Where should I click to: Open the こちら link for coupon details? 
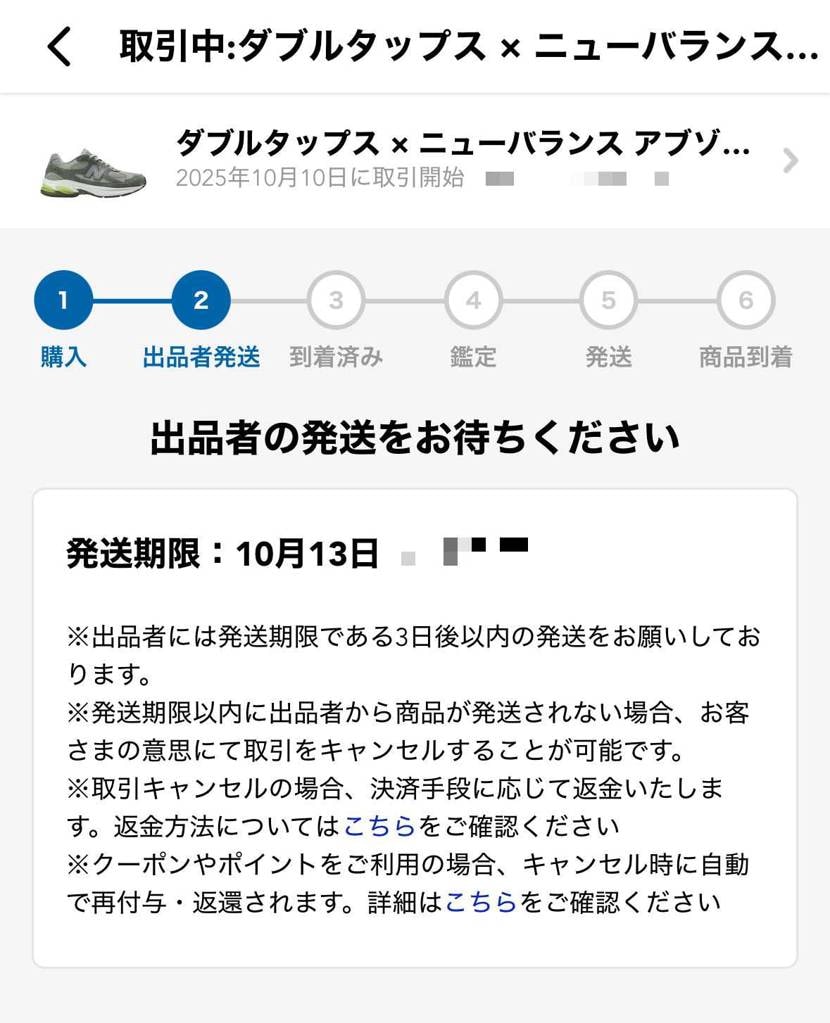click(480, 902)
